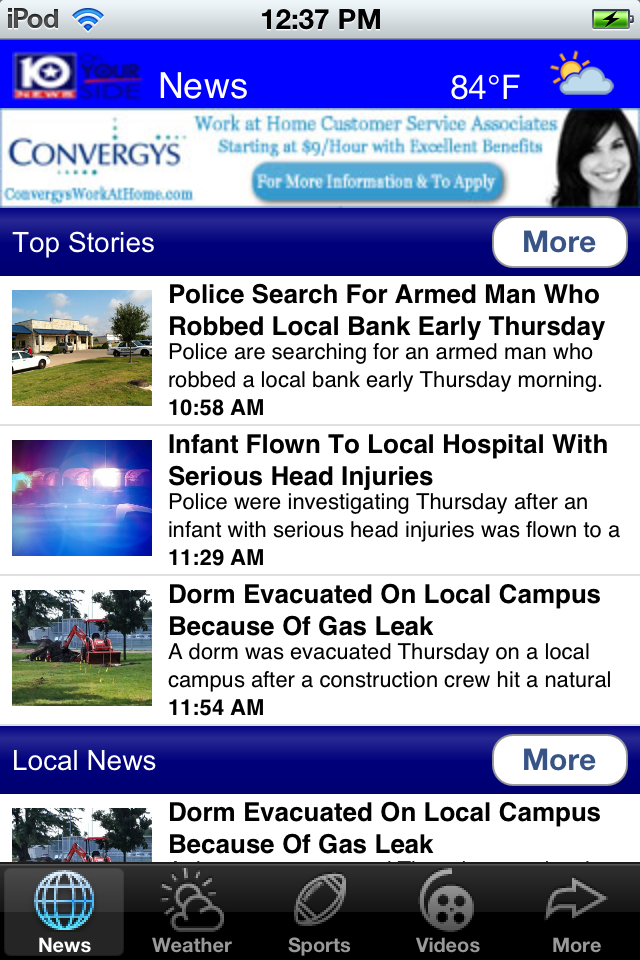The image size is (640, 960).
Task: Read the infant head injuries story
Action: [x=385, y=500]
